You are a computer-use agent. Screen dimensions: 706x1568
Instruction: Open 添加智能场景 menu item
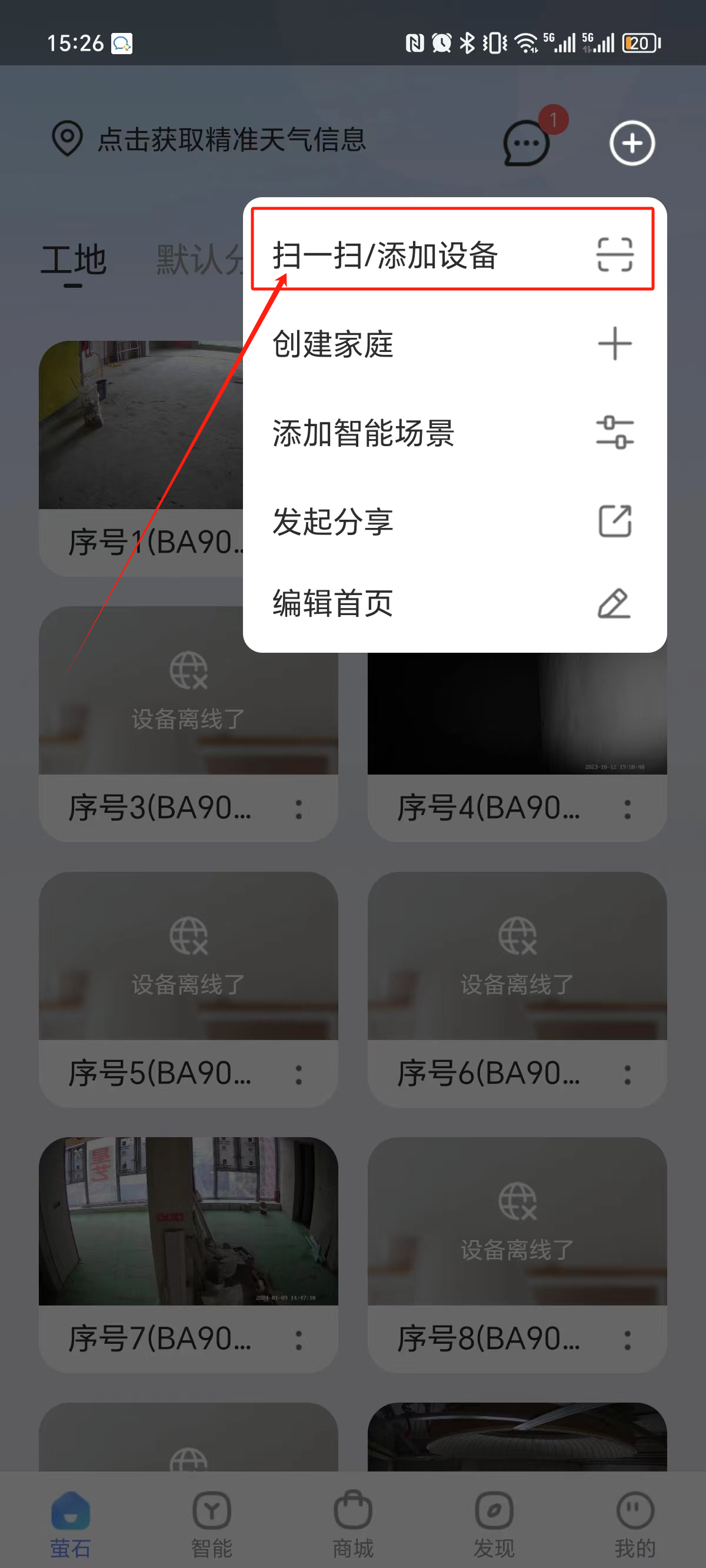coord(452,433)
